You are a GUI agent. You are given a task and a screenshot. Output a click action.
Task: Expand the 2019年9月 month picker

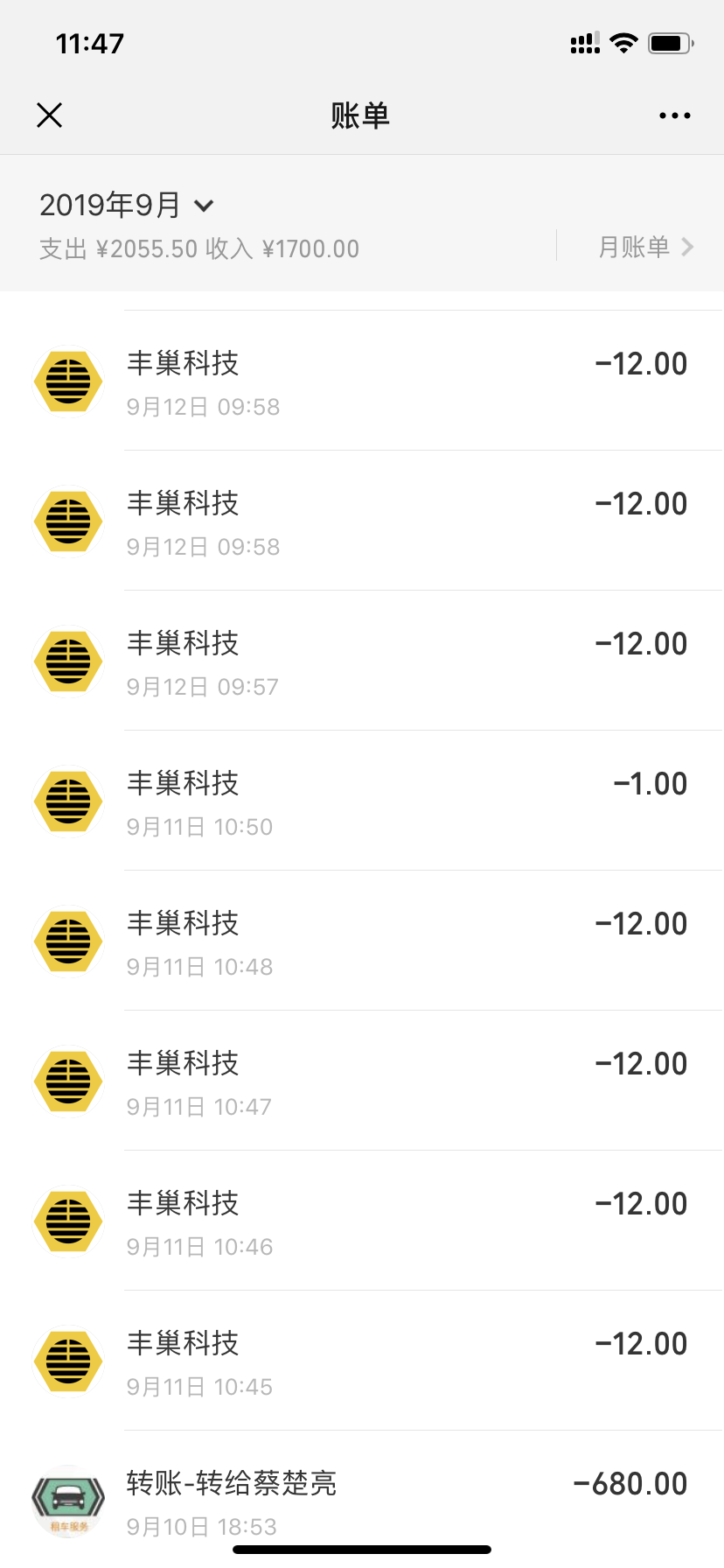coord(127,206)
